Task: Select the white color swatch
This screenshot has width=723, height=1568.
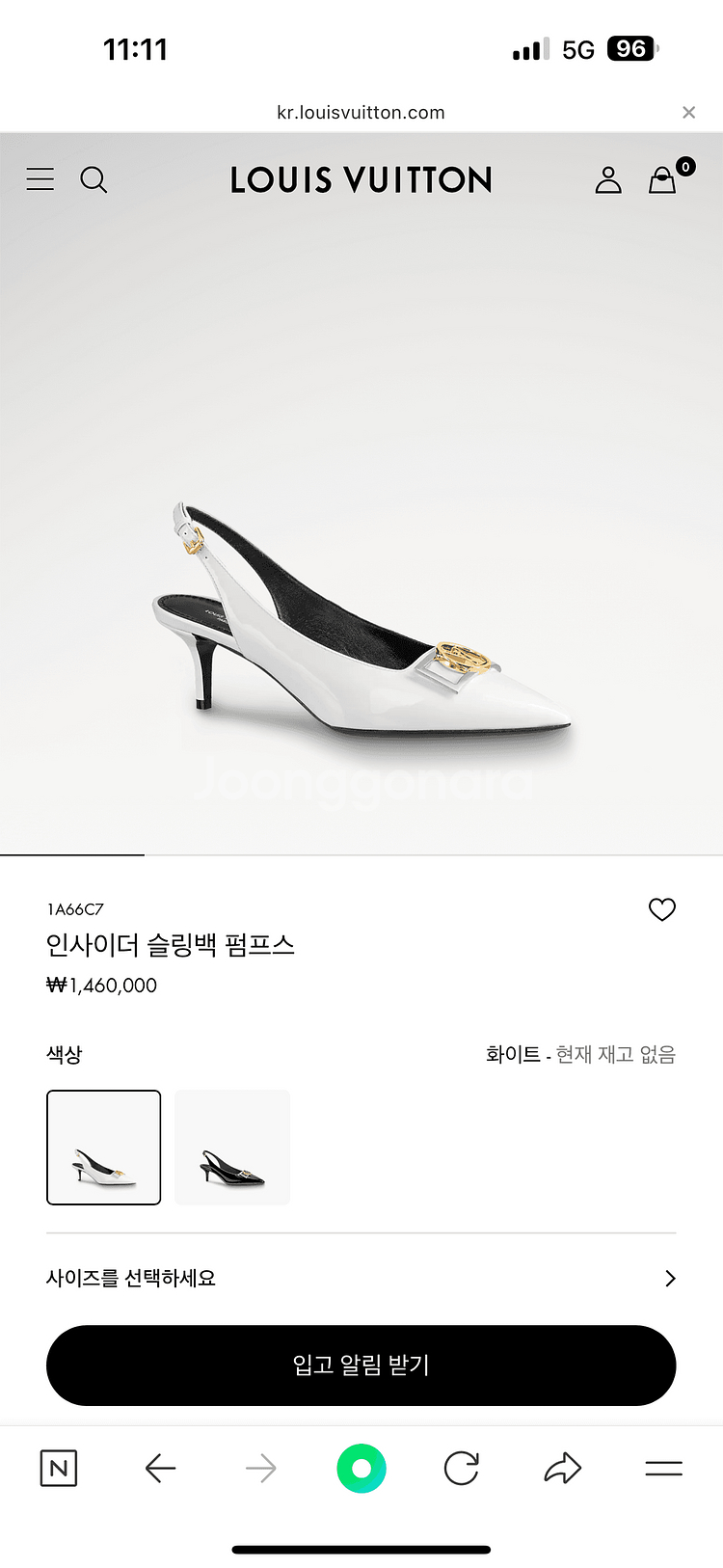Action: pos(104,1148)
